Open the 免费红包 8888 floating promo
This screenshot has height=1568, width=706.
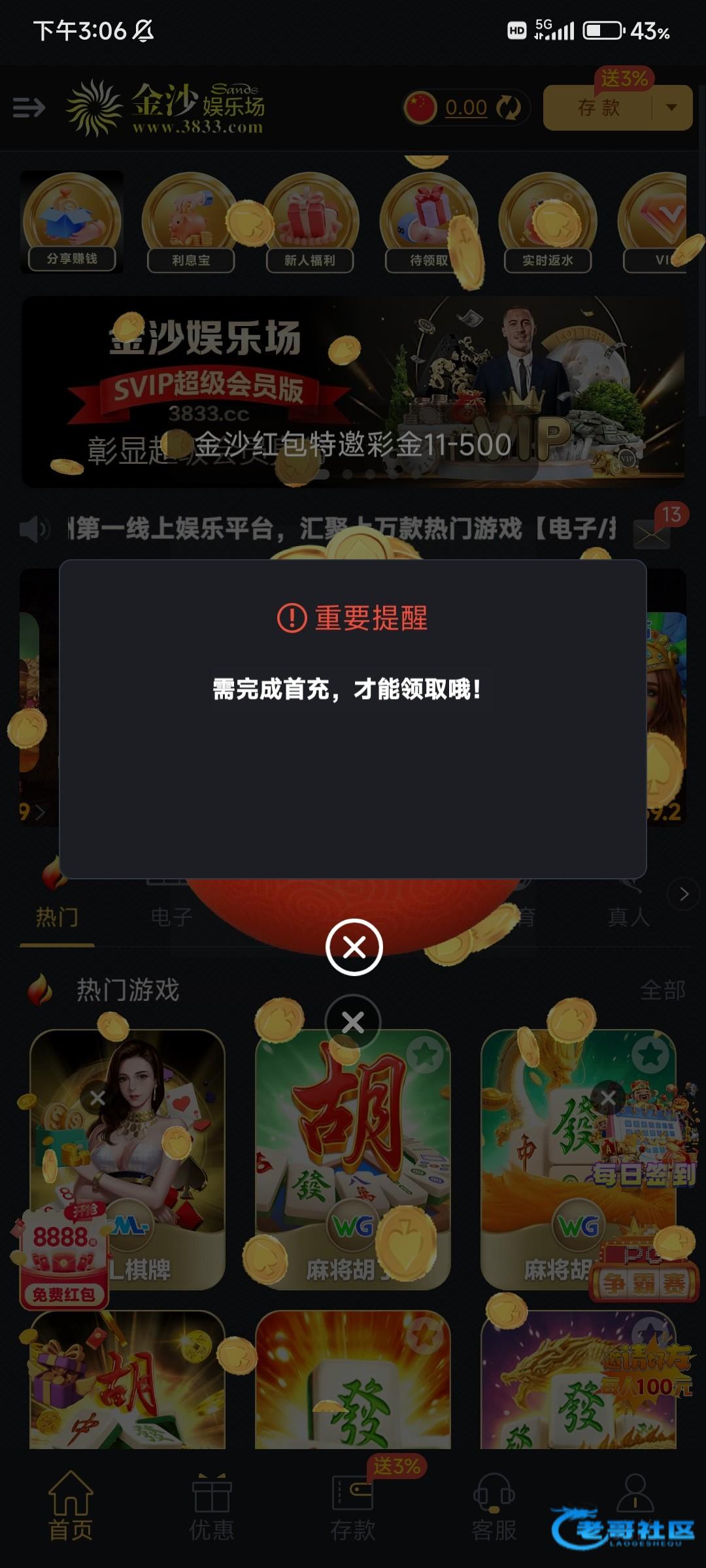point(63,1258)
